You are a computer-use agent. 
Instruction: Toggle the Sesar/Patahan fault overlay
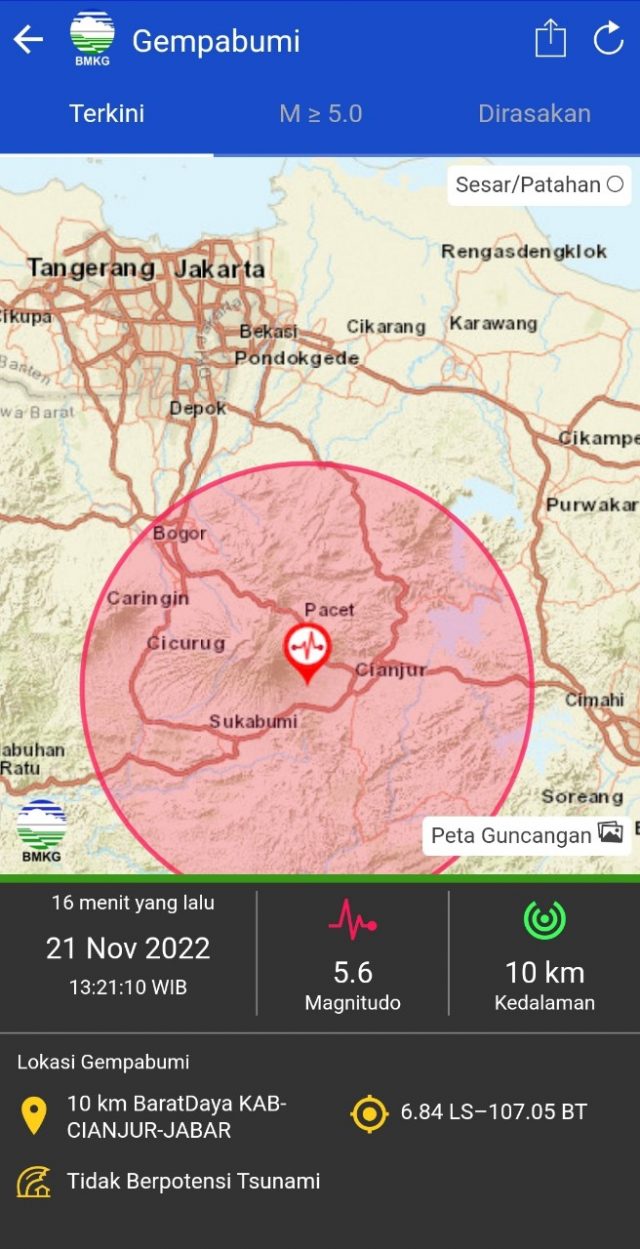pyautogui.click(x=539, y=185)
